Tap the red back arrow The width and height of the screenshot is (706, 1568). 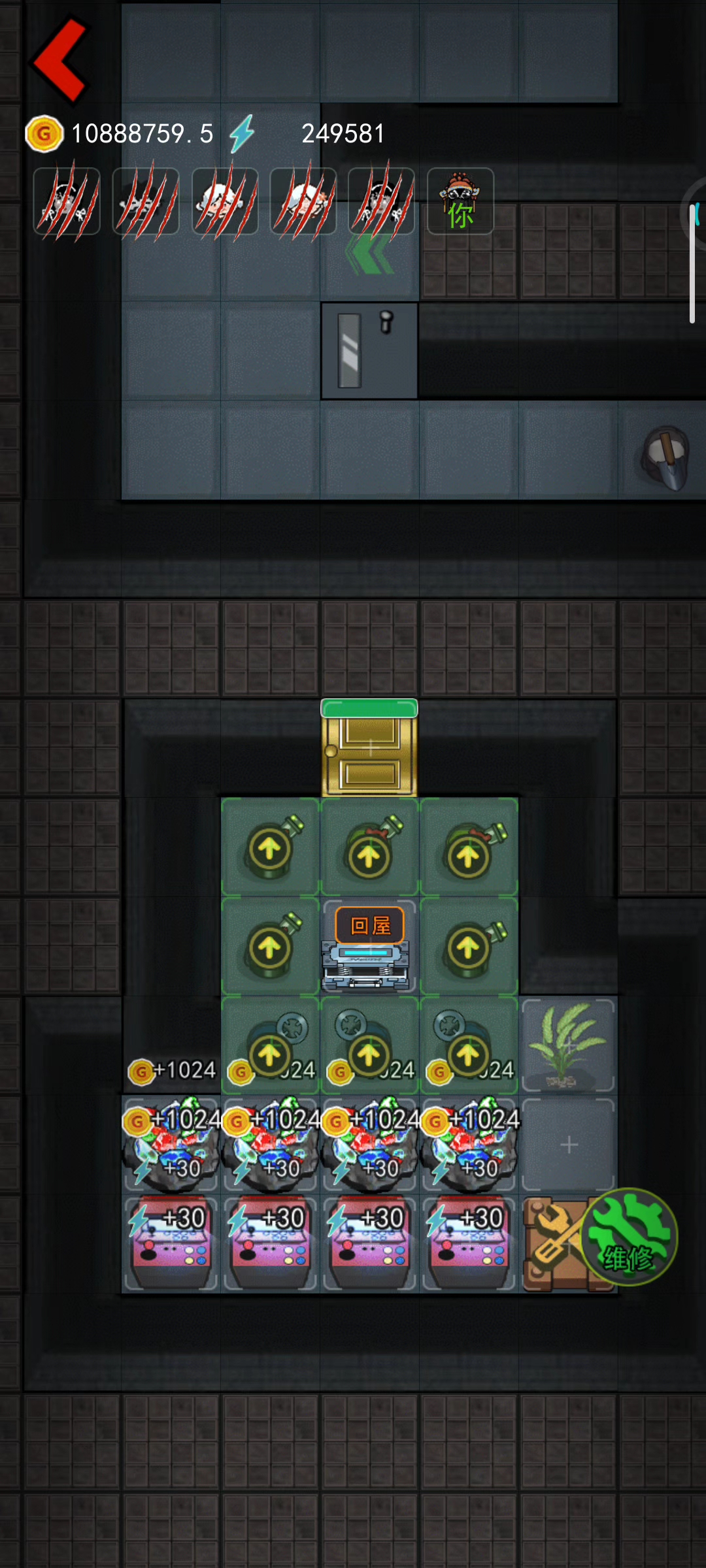(60, 60)
